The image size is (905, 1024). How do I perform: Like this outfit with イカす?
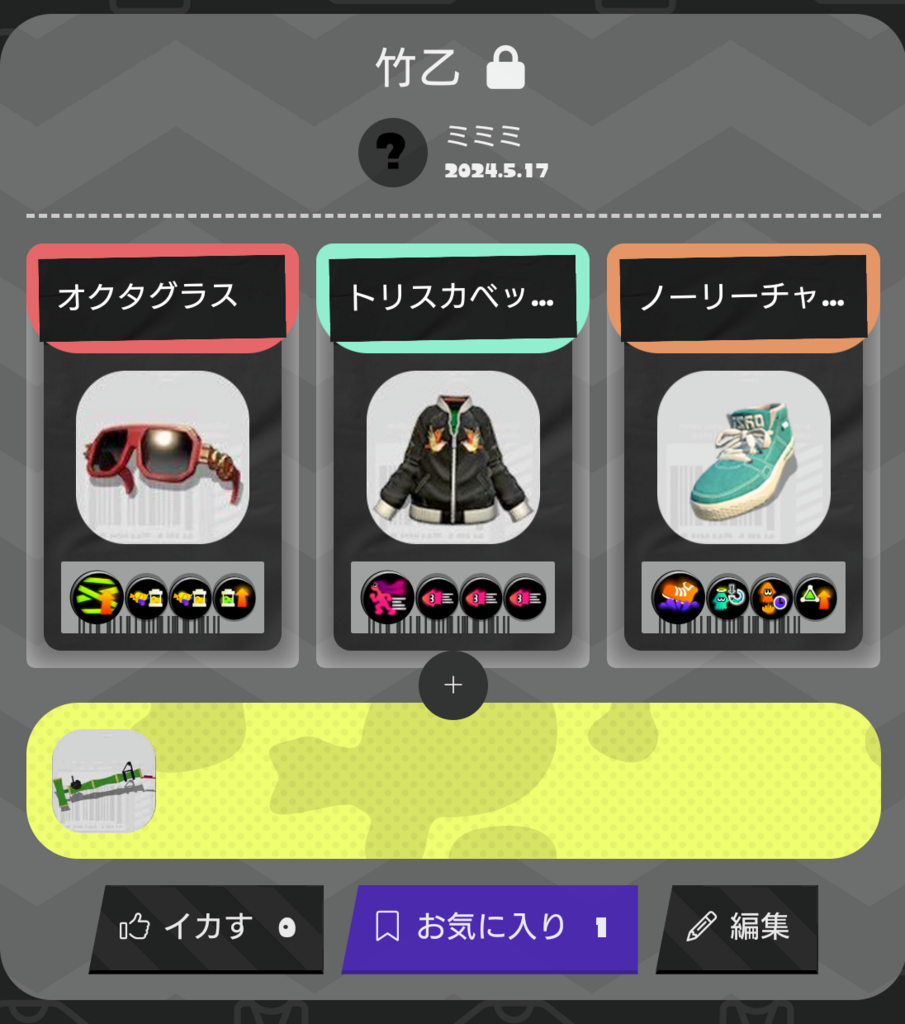pyautogui.click(x=207, y=928)
